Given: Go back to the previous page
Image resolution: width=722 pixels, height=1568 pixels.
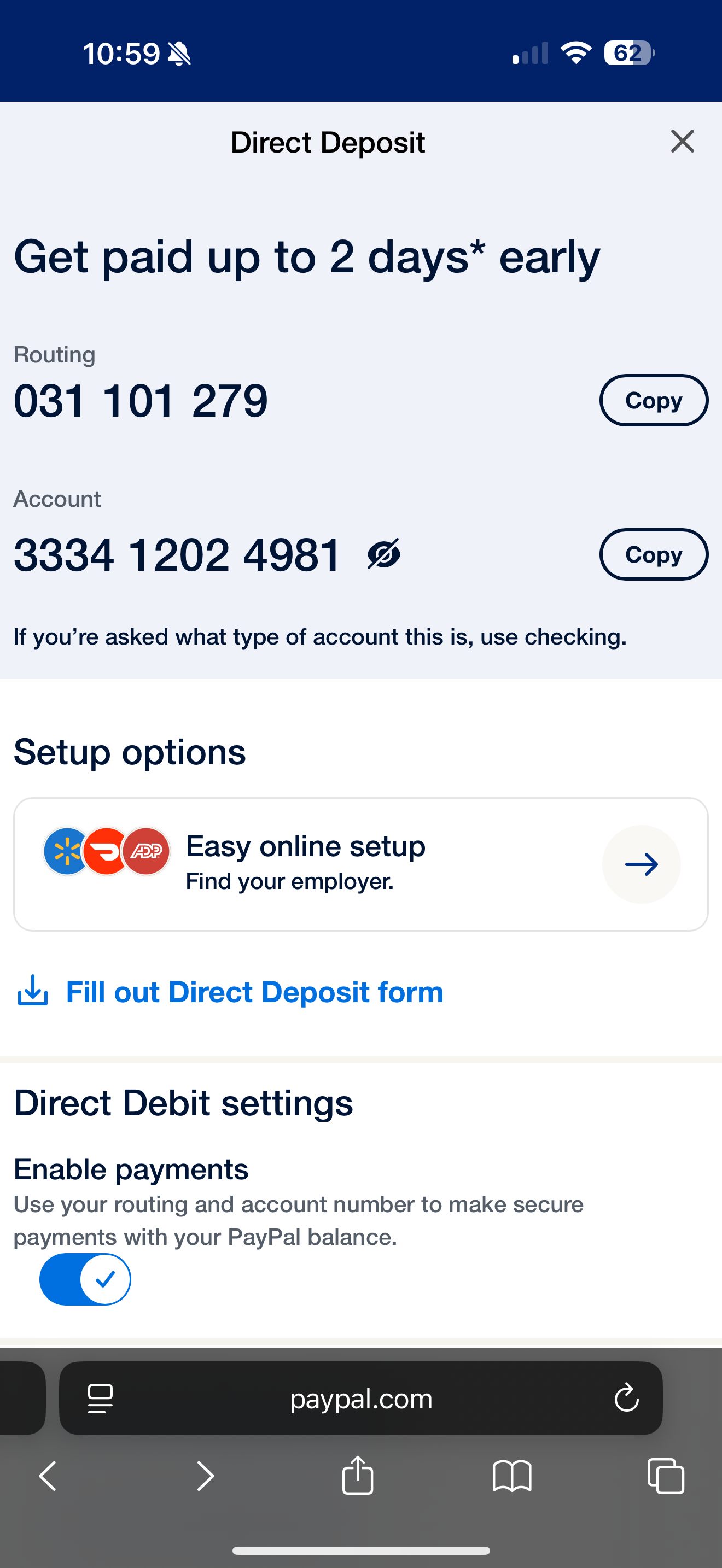Looking at the screenshot, I should [48, 1476].
